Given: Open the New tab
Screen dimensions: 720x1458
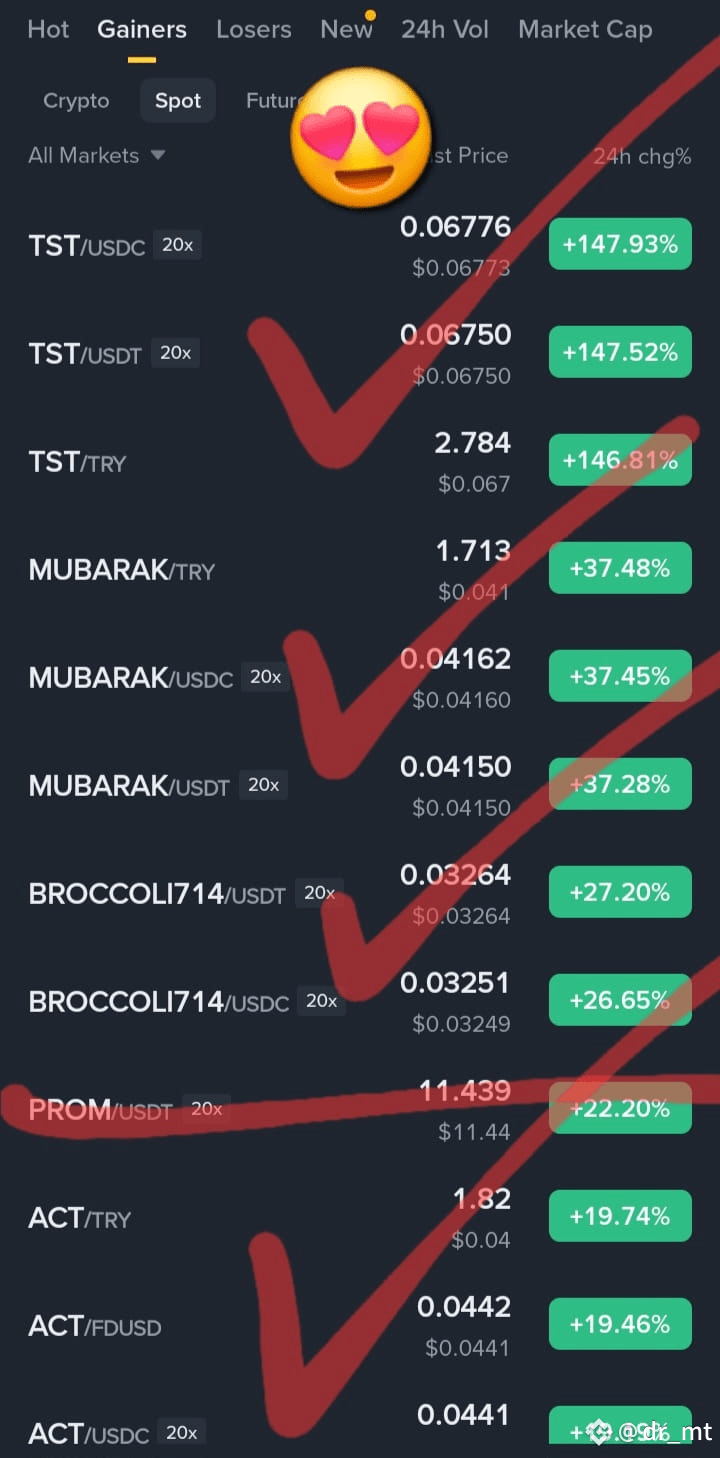Looking at the screenshot, I should [346, 29].
